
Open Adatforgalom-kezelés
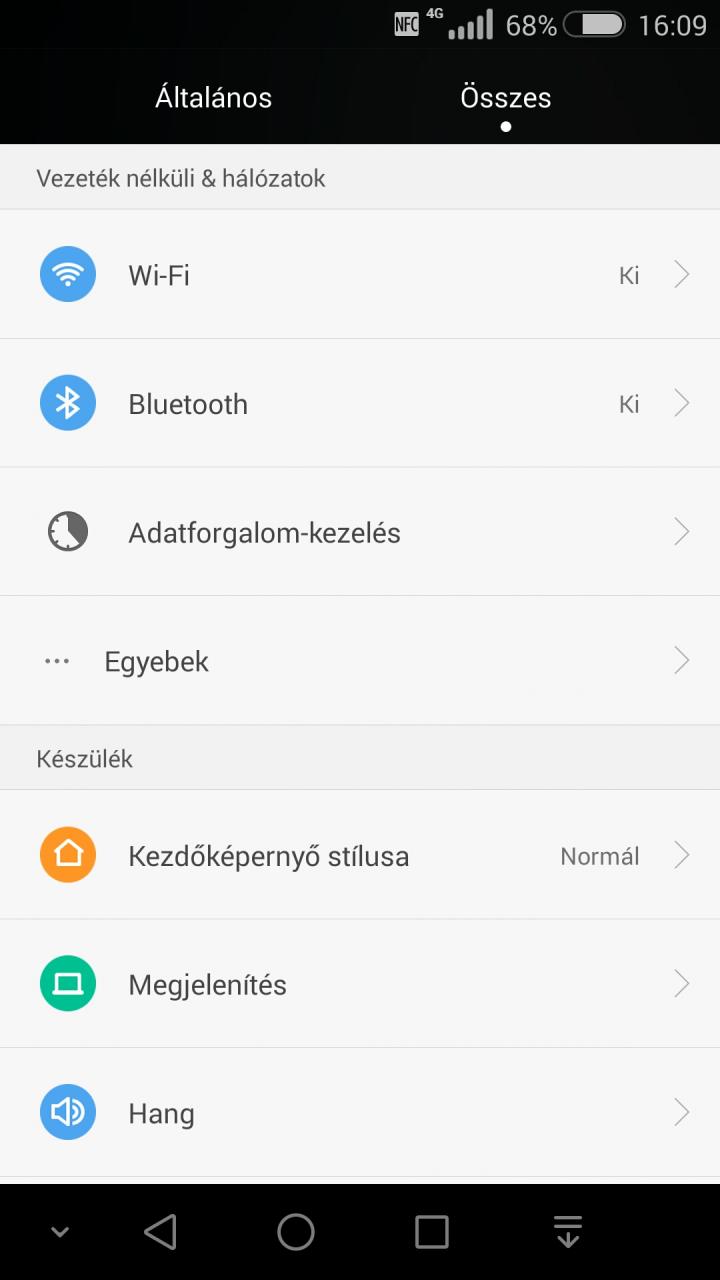click(360, 532)
